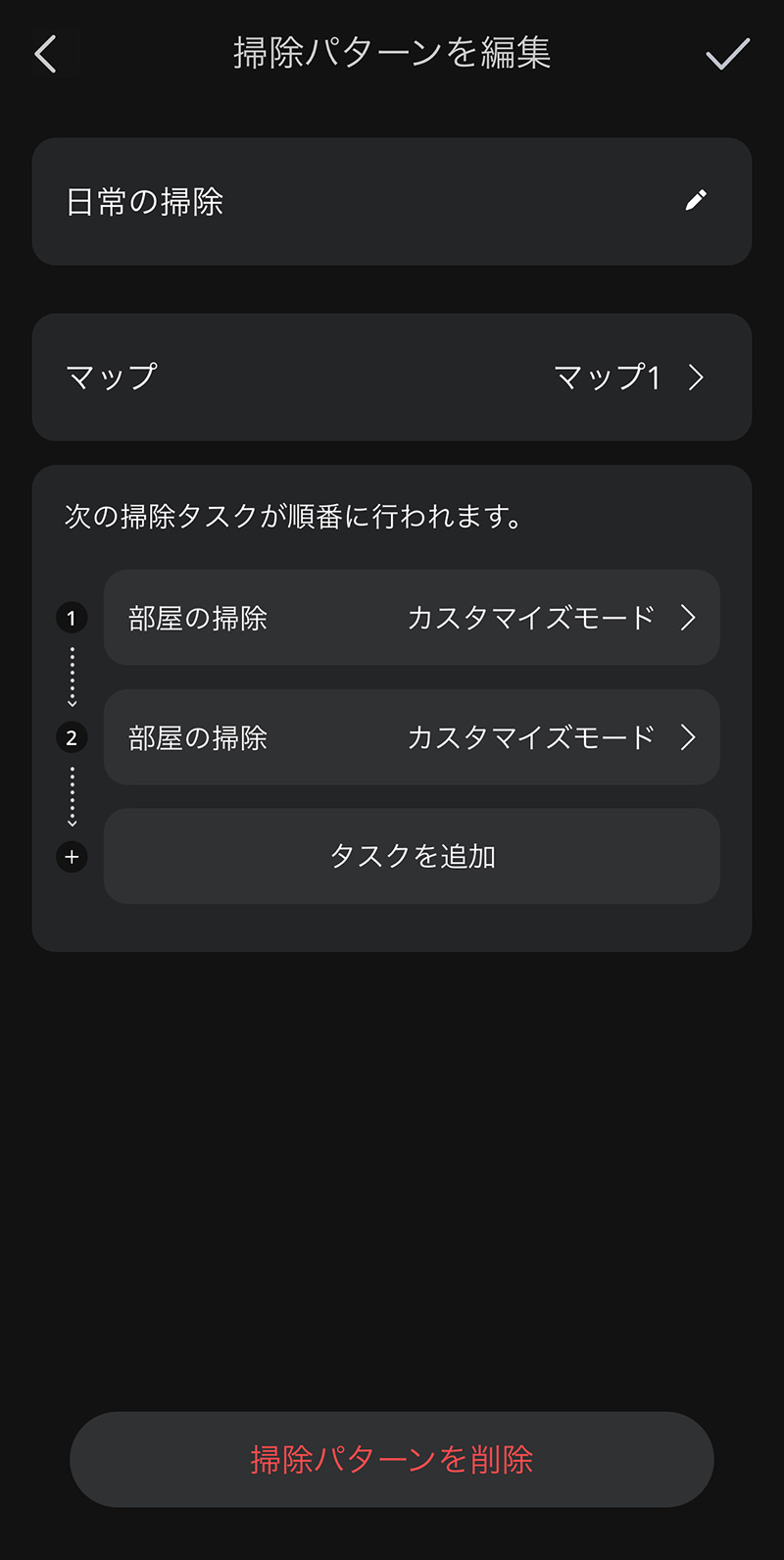The image size is (784, 1560).
Task: Open task 2 部屋の掃除 settings
Action: click(412, 737)
